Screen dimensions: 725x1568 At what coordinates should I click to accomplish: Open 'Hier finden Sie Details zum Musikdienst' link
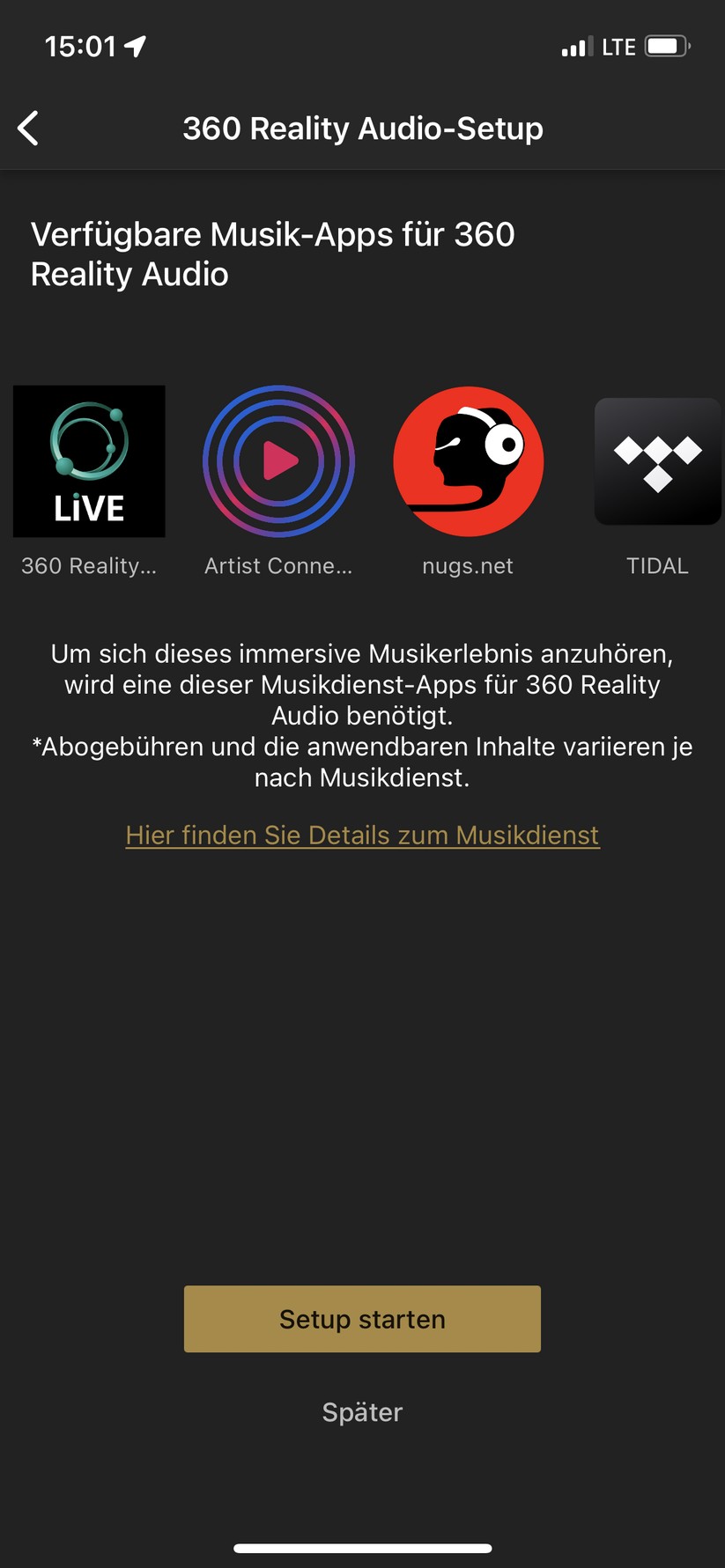[x=362, y=835]
